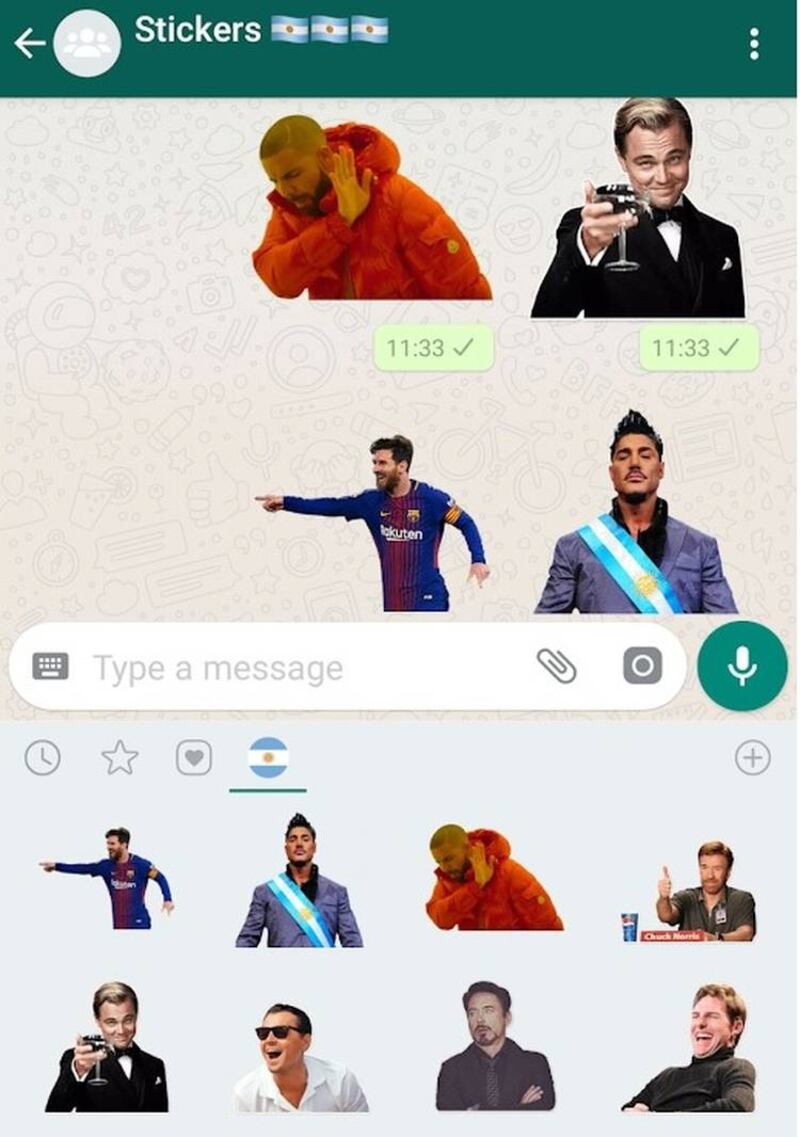Open the camera from message bar

(x=642, y=666)
